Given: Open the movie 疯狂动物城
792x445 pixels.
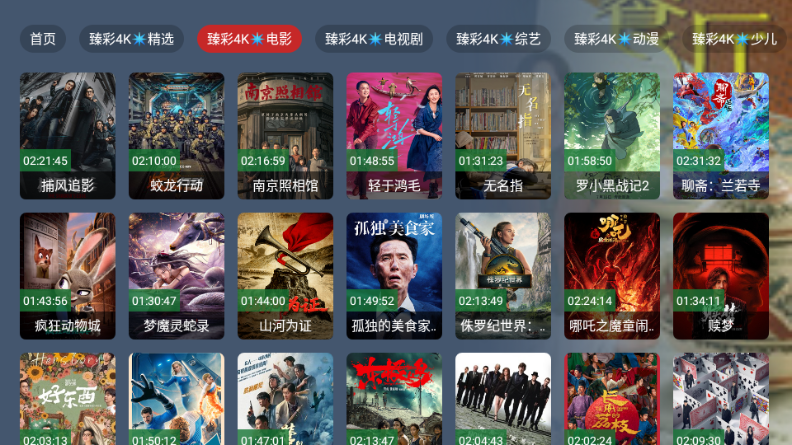Looking at the screenshot, I should tap(67, 276).
